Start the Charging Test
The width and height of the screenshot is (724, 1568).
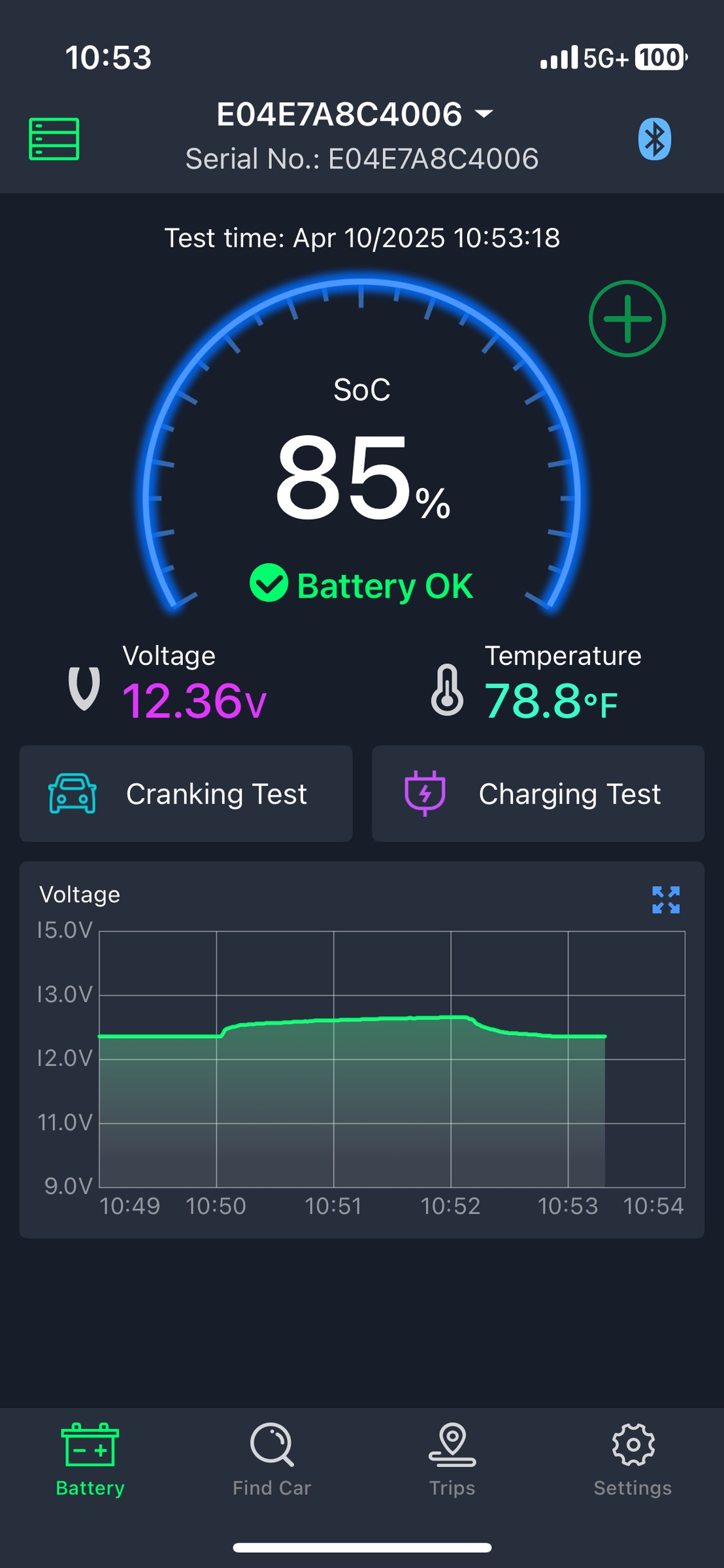point(538,794)
